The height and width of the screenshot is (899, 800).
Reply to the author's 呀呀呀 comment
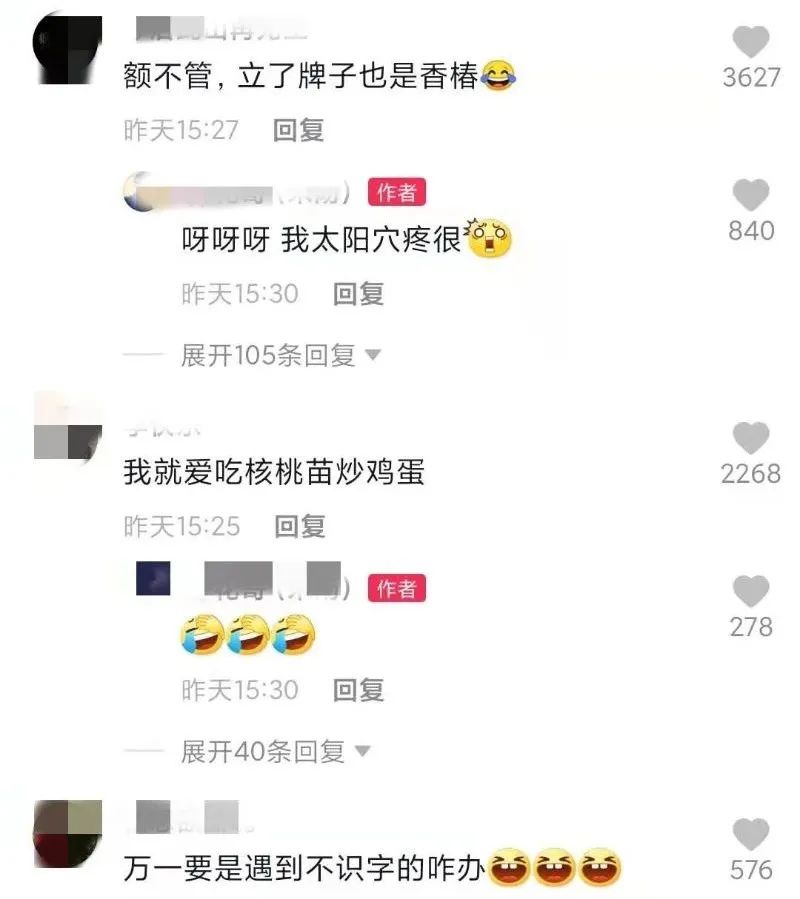[x=358, y=294]
